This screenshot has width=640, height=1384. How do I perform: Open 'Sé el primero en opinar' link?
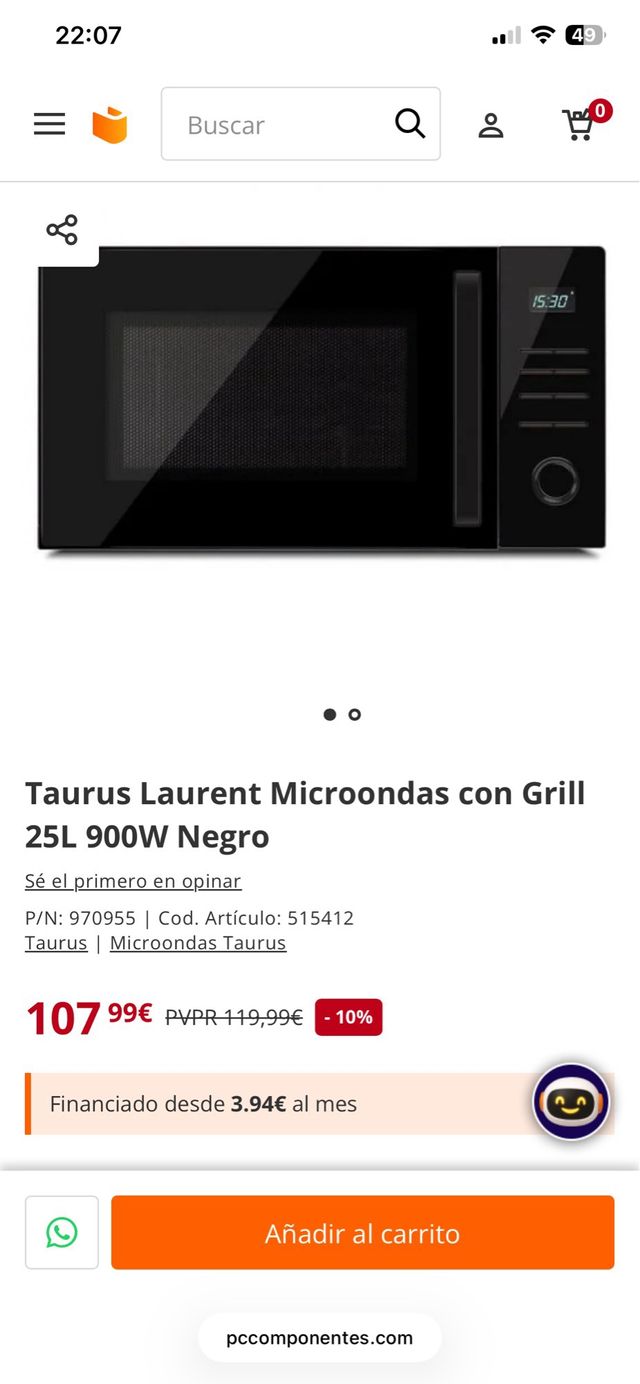[133, 881]
